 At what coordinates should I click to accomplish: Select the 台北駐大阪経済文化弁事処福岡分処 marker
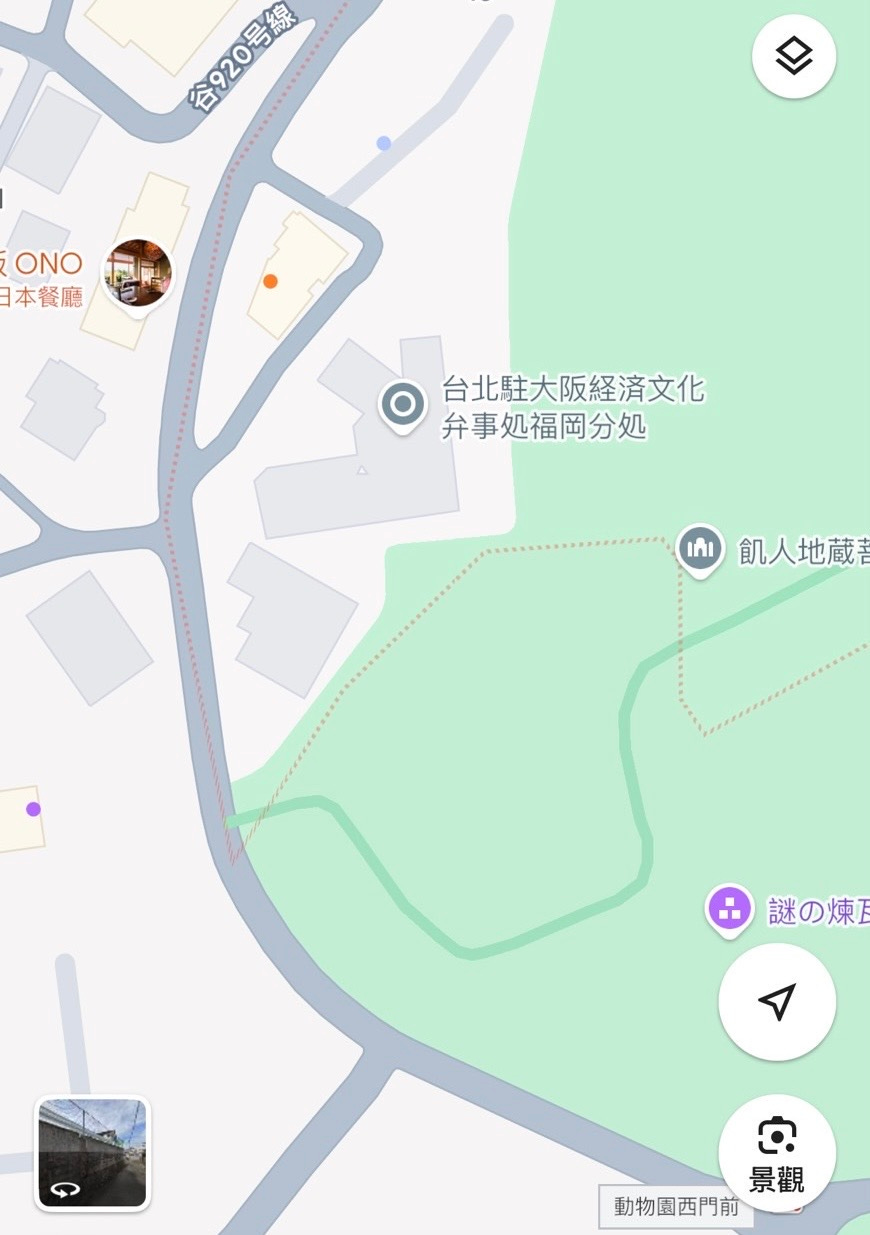402,405
